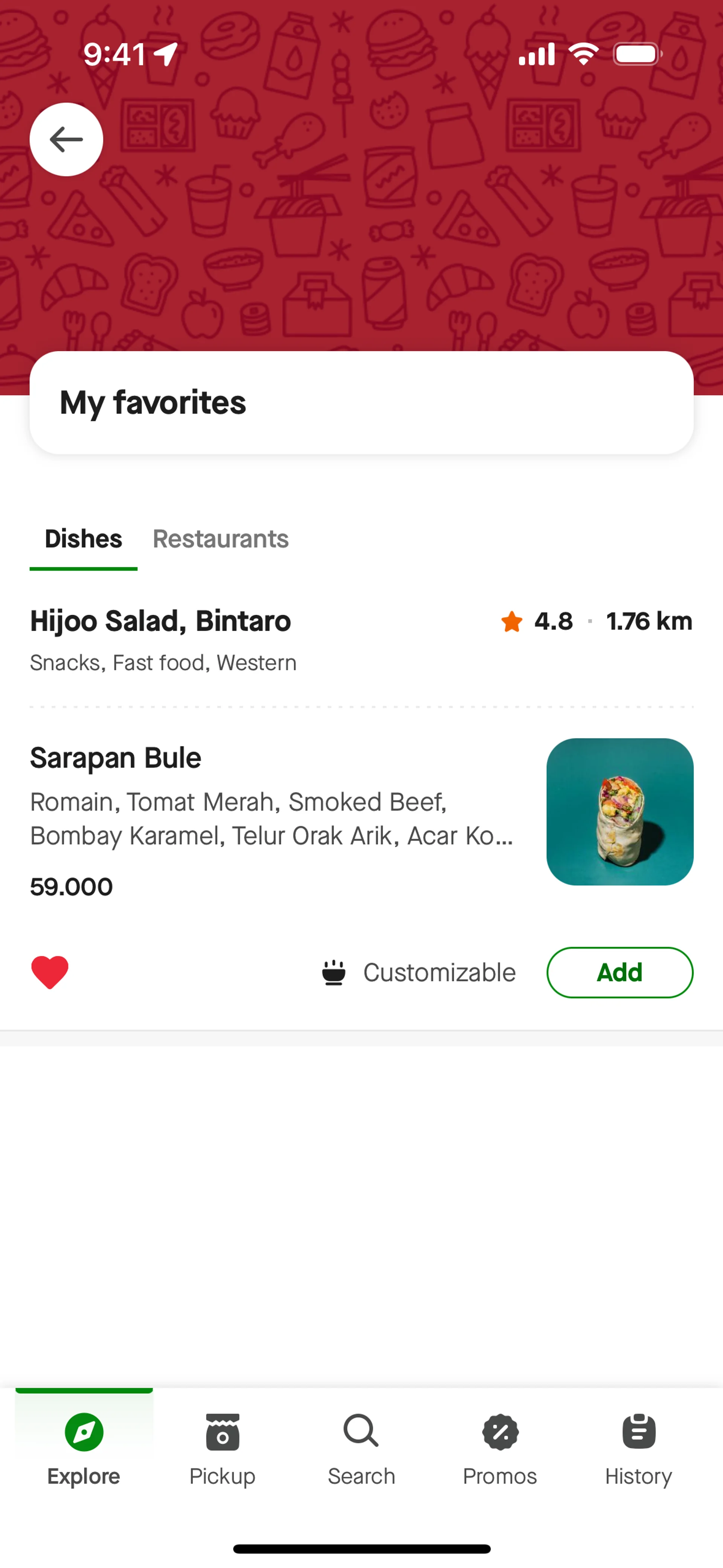Add Sarapan Bule to the cart
This screenshot has width=723, height=1568.
pyautogui.click(x=619, y=972)
